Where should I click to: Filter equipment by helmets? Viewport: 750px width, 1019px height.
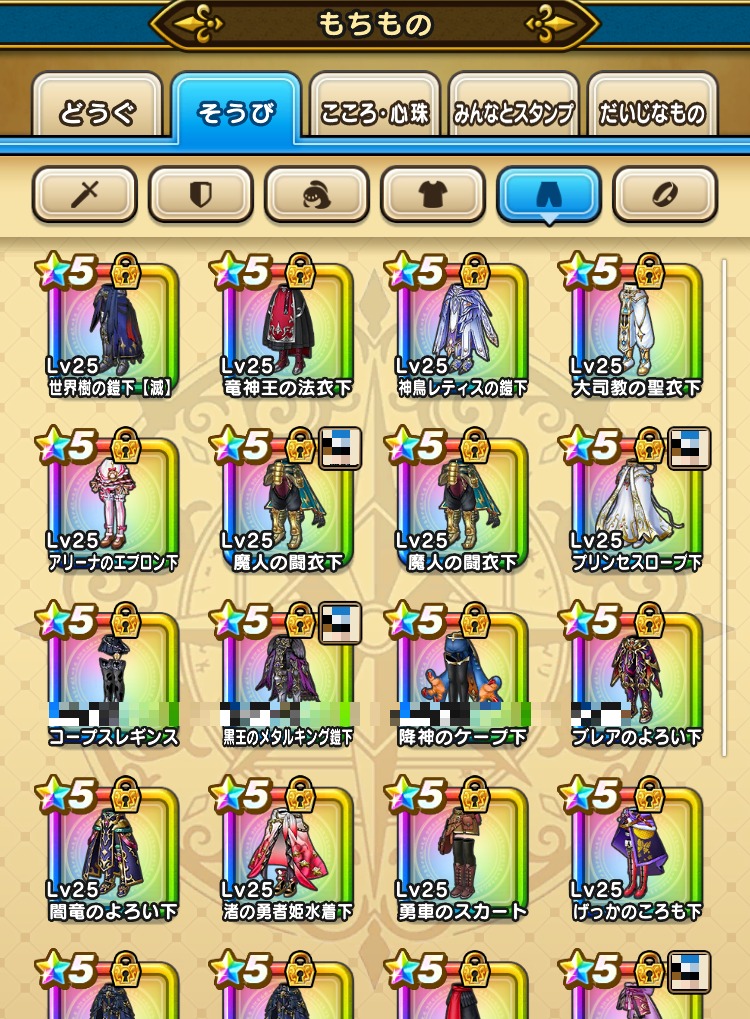point(316,194)
